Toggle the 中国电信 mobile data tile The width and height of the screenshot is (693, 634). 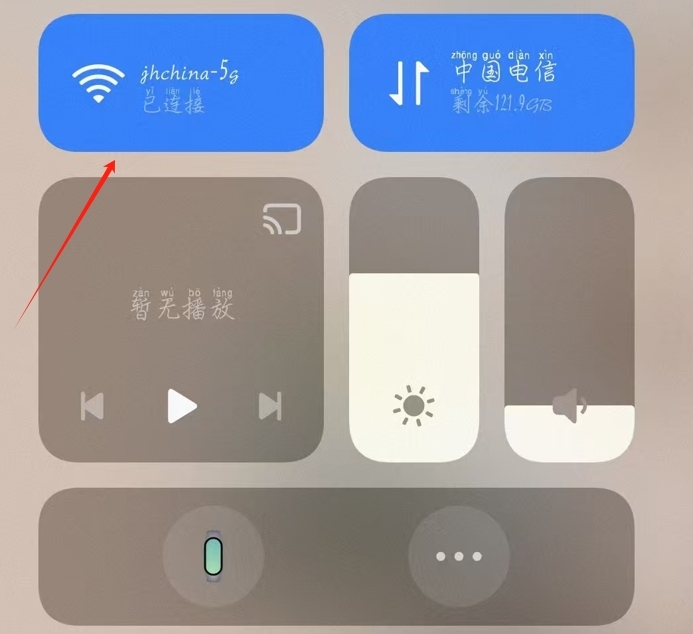(491, 82)
